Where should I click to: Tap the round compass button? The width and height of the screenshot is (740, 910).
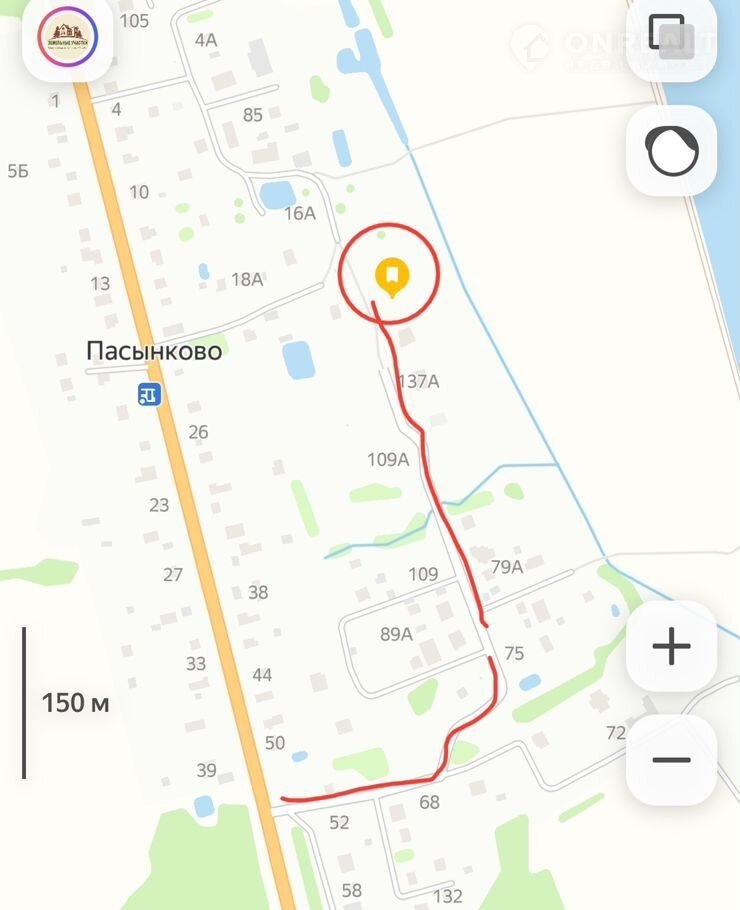pyautogui.click(x=671, y=151)
